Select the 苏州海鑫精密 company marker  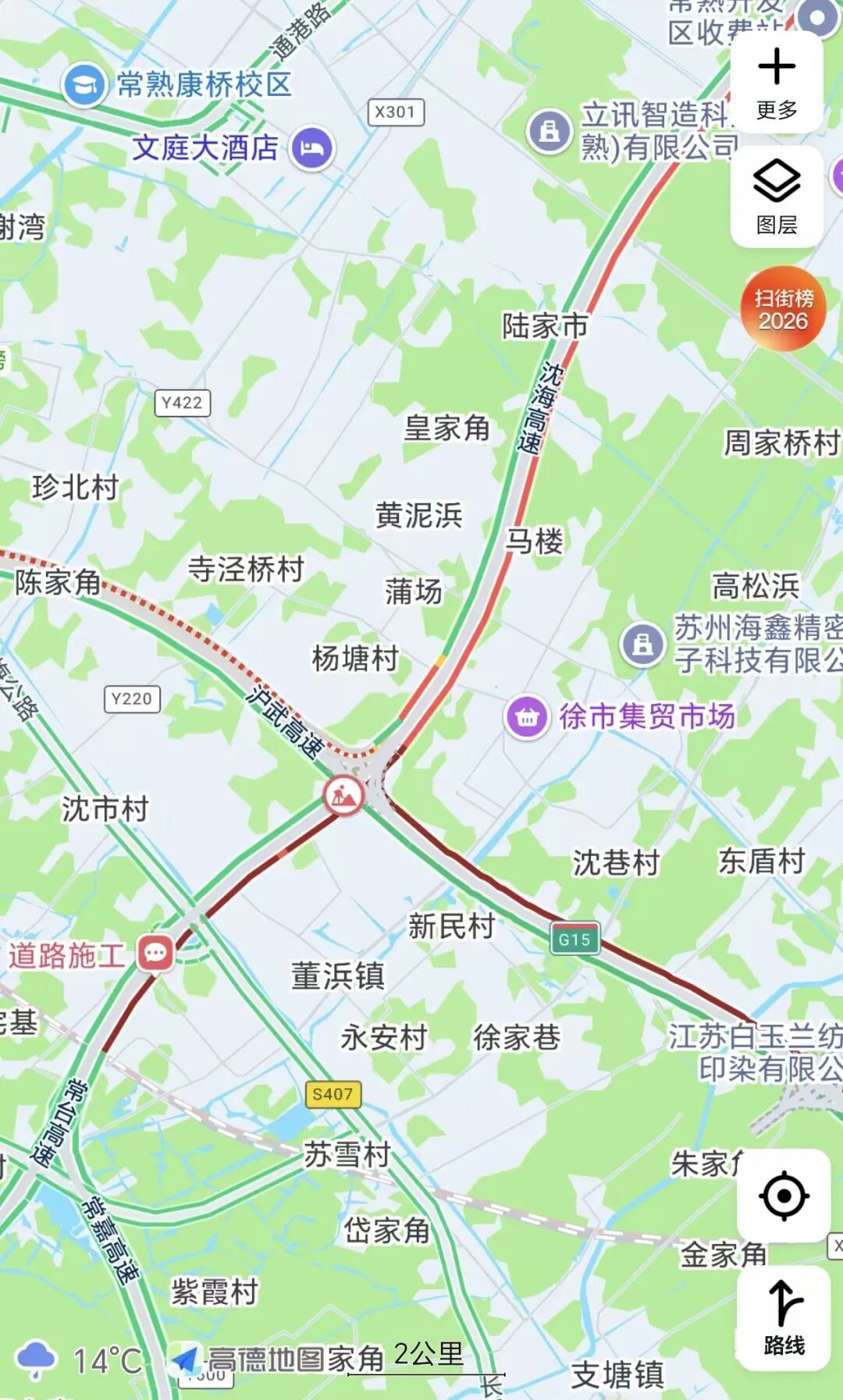tap(642, 644)
